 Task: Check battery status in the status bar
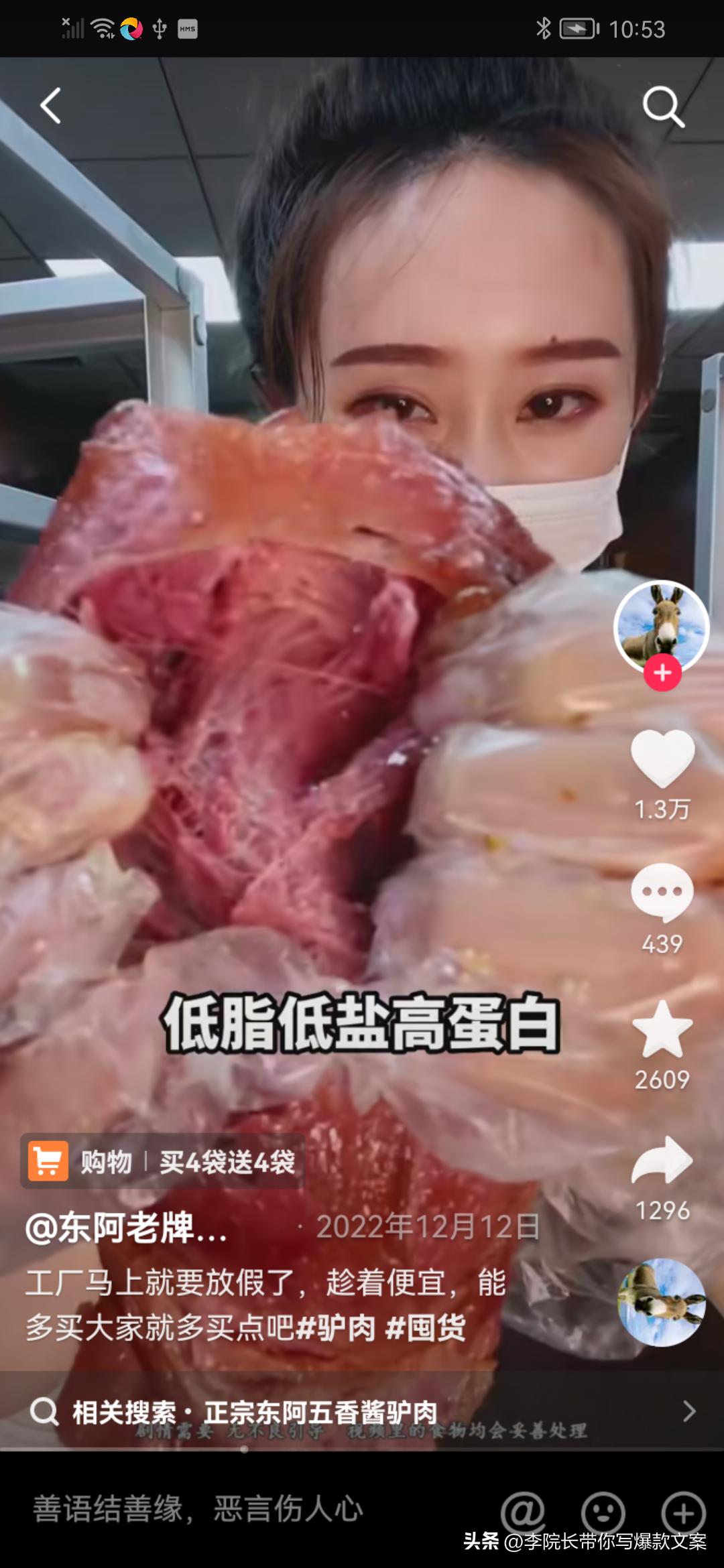(578, 29)
